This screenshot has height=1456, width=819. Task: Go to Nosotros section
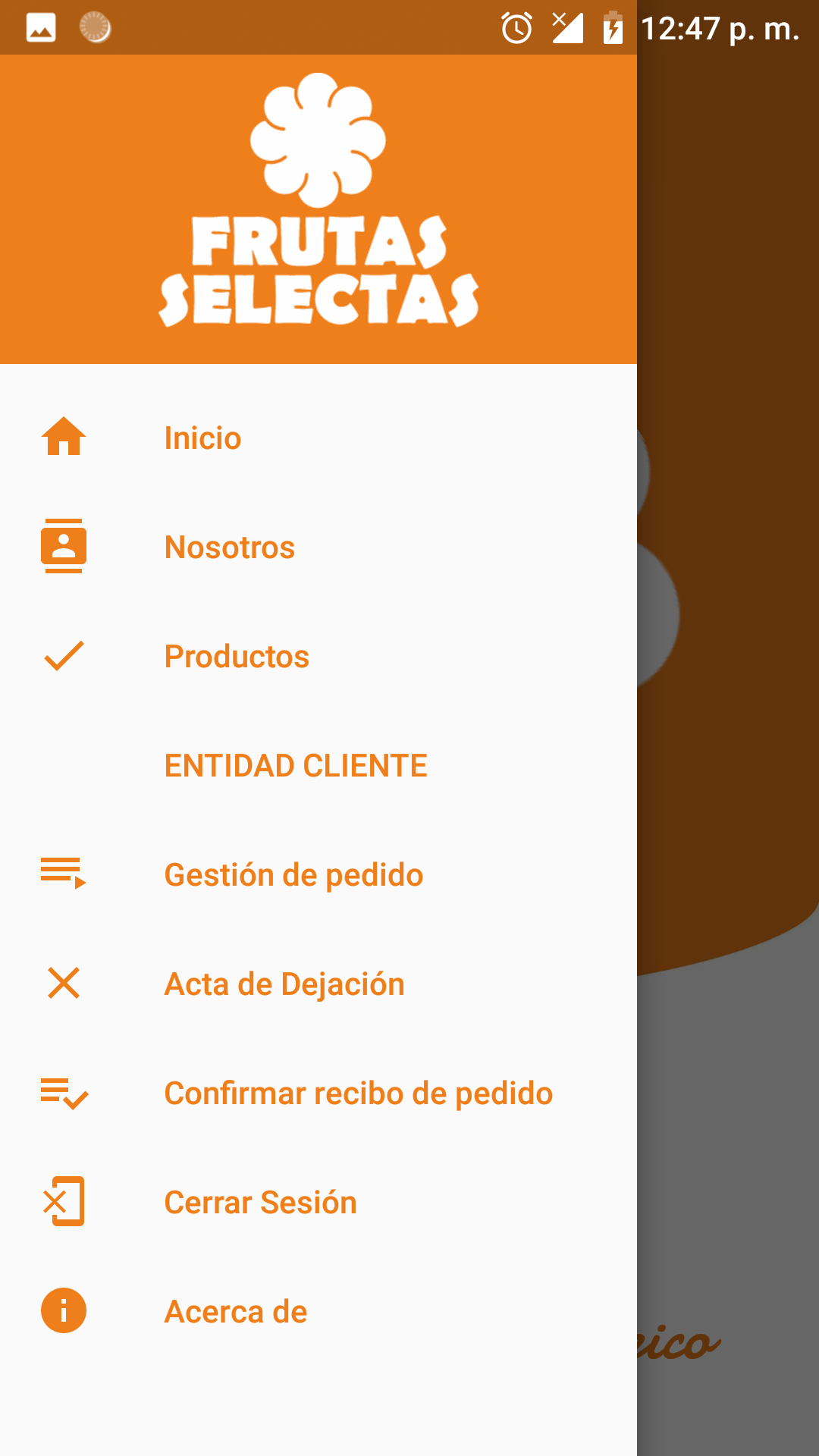[318, 548]
